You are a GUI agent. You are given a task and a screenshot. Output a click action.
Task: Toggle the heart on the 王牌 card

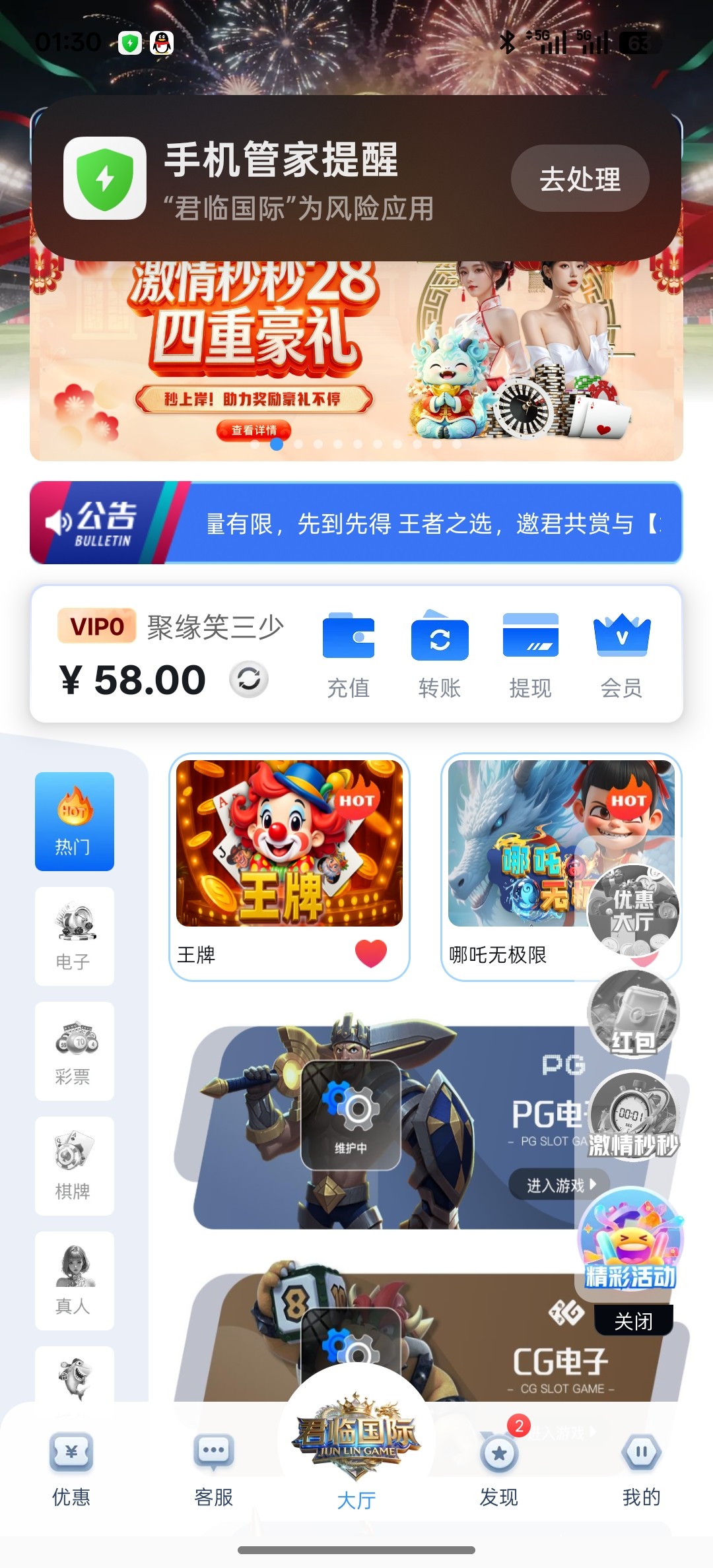tap(370, 954)
